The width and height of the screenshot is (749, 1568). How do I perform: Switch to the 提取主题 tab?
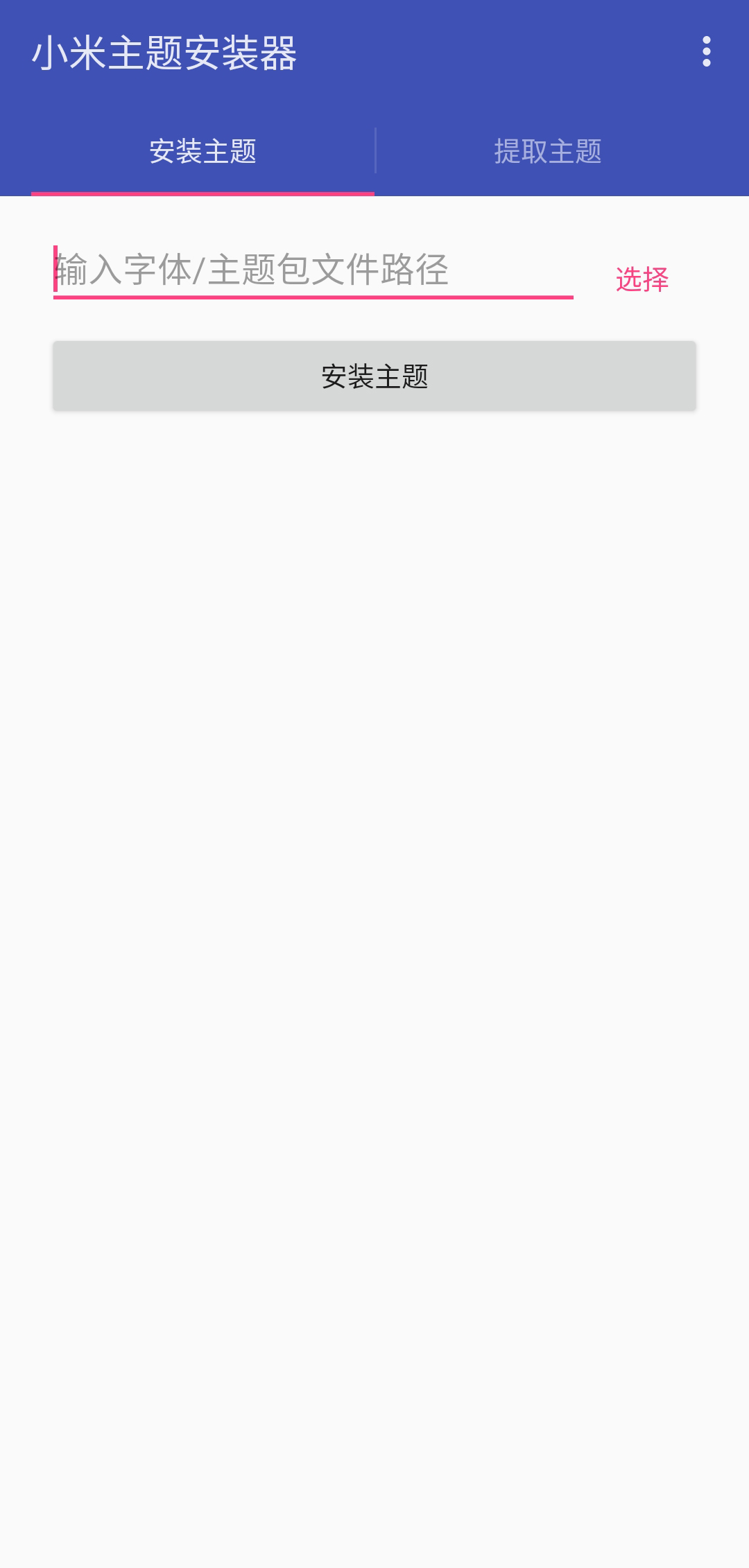(548, 151)
